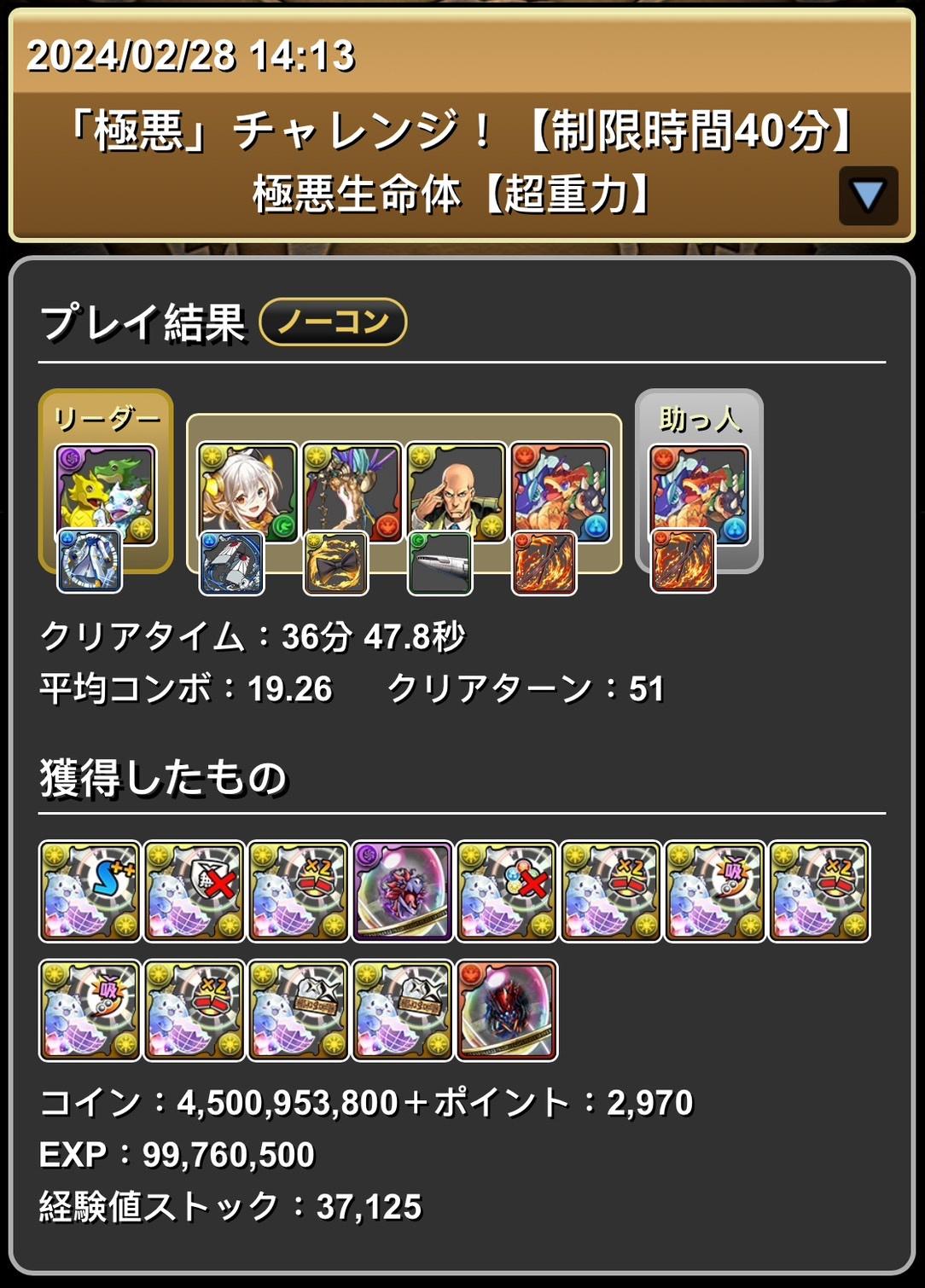
Task: Expand the dungeon header dropdown arrow
Action: [868, 196]
